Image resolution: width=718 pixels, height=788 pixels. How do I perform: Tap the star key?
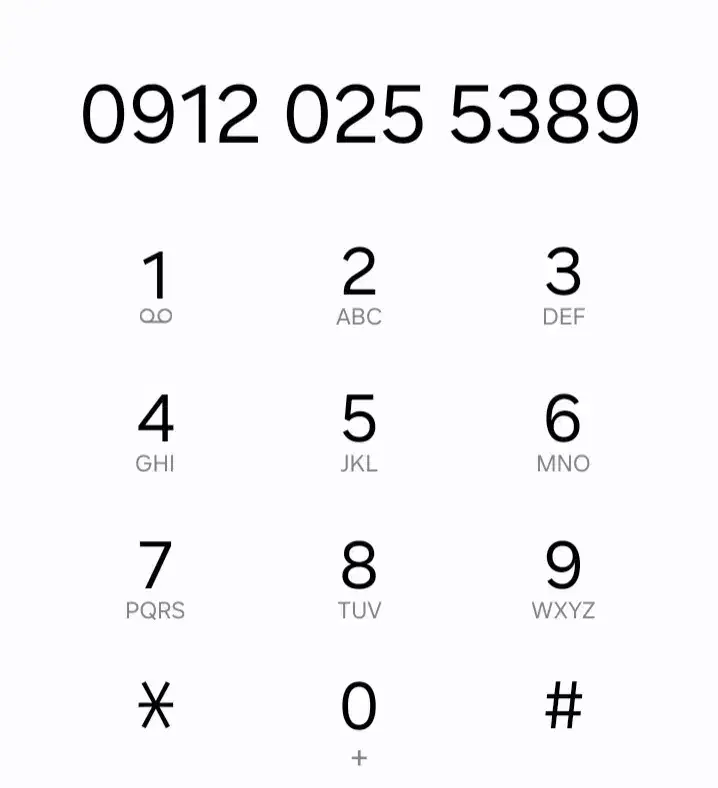[x=155, y=708]
